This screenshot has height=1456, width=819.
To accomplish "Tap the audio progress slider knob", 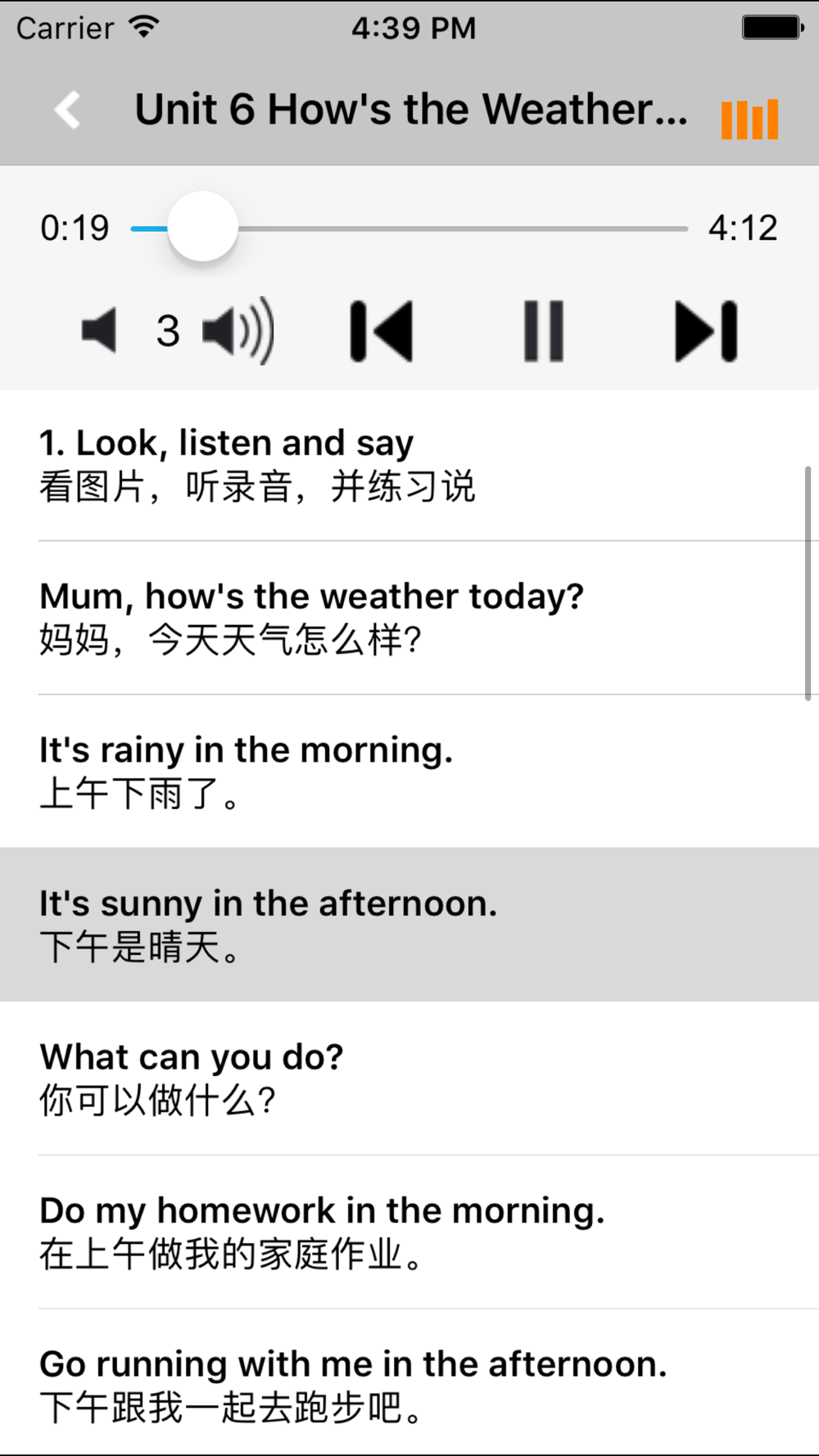I will 202,228.
